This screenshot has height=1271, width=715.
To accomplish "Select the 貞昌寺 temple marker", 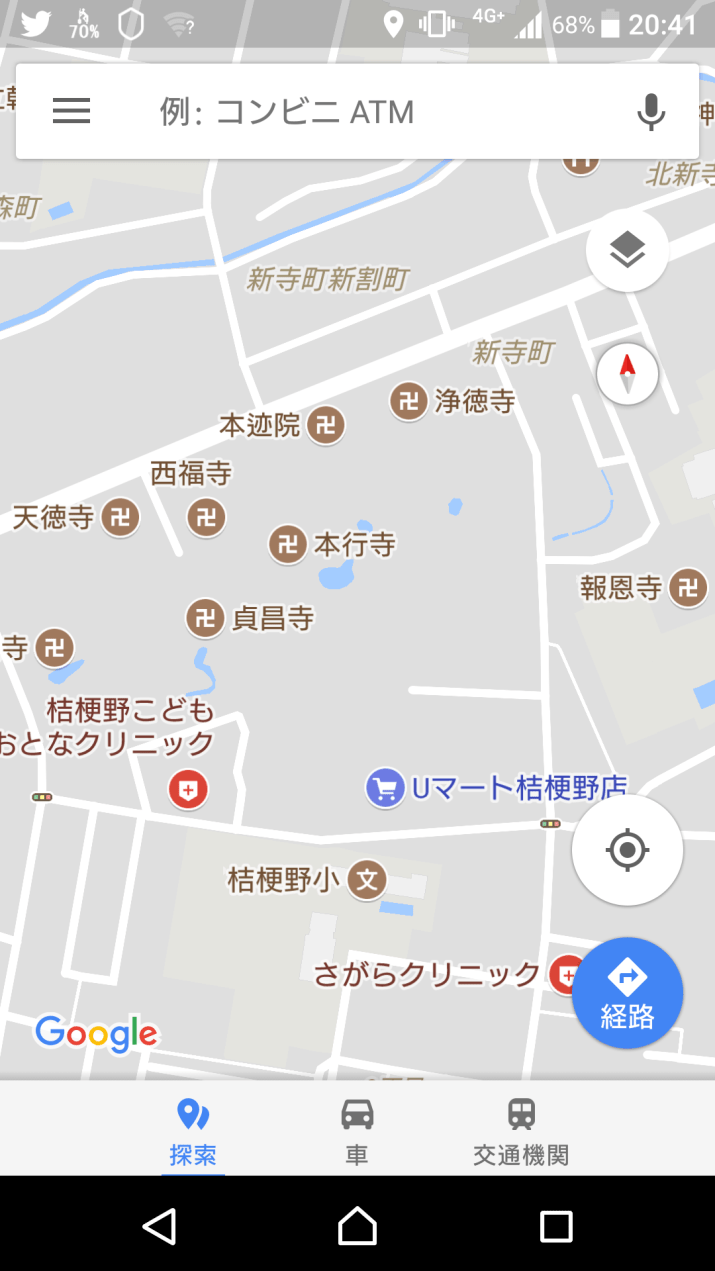I will 206,618.
